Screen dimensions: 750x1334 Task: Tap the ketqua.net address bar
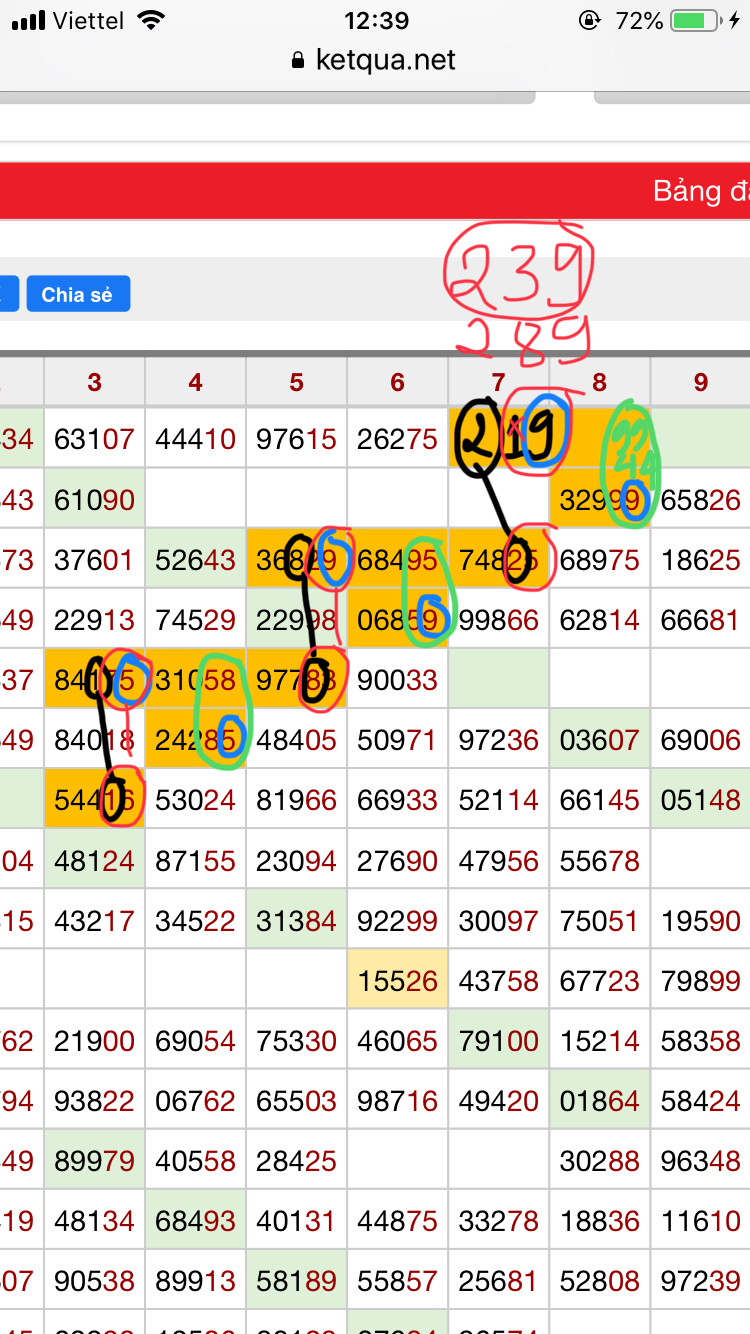[x=374, y=60]
